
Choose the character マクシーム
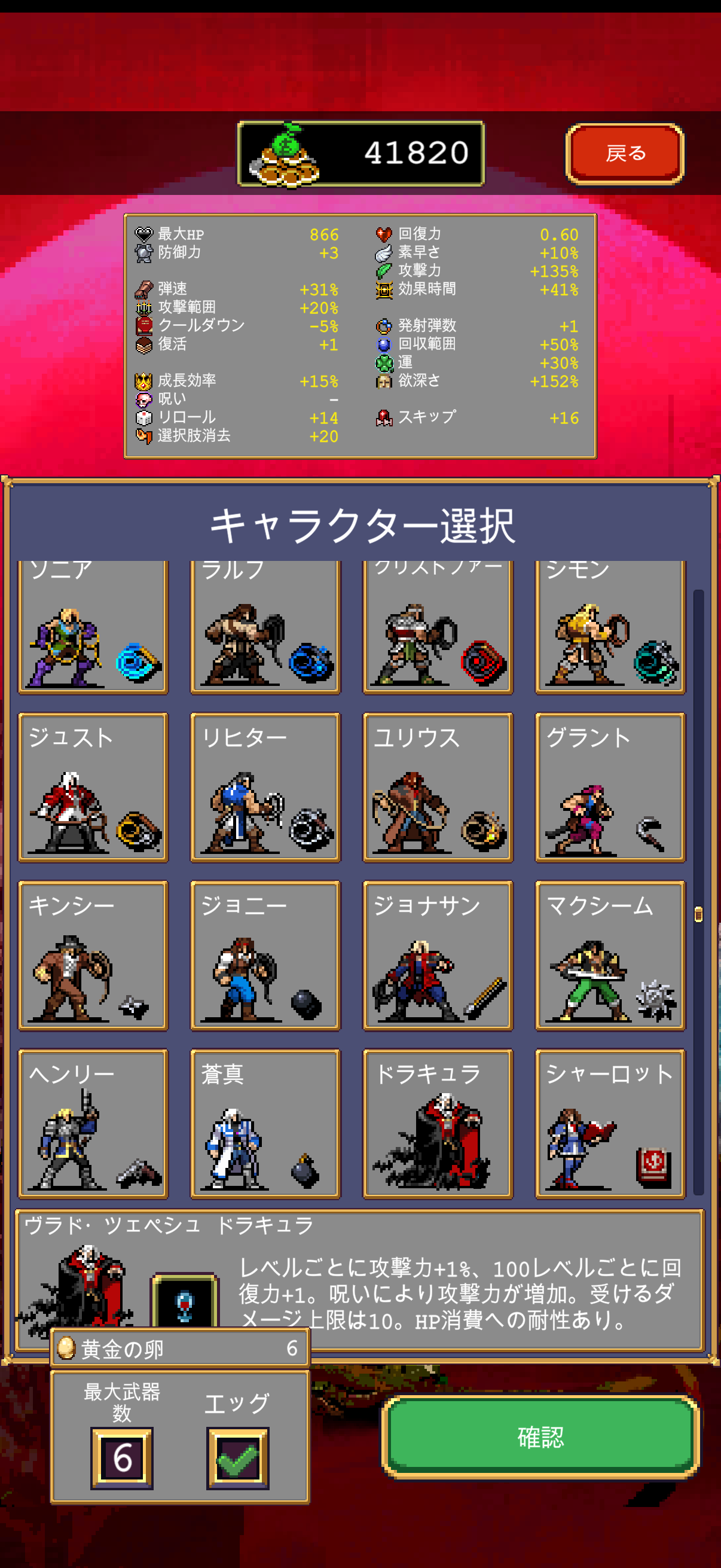pyautogui.click(x=610, y=955)
